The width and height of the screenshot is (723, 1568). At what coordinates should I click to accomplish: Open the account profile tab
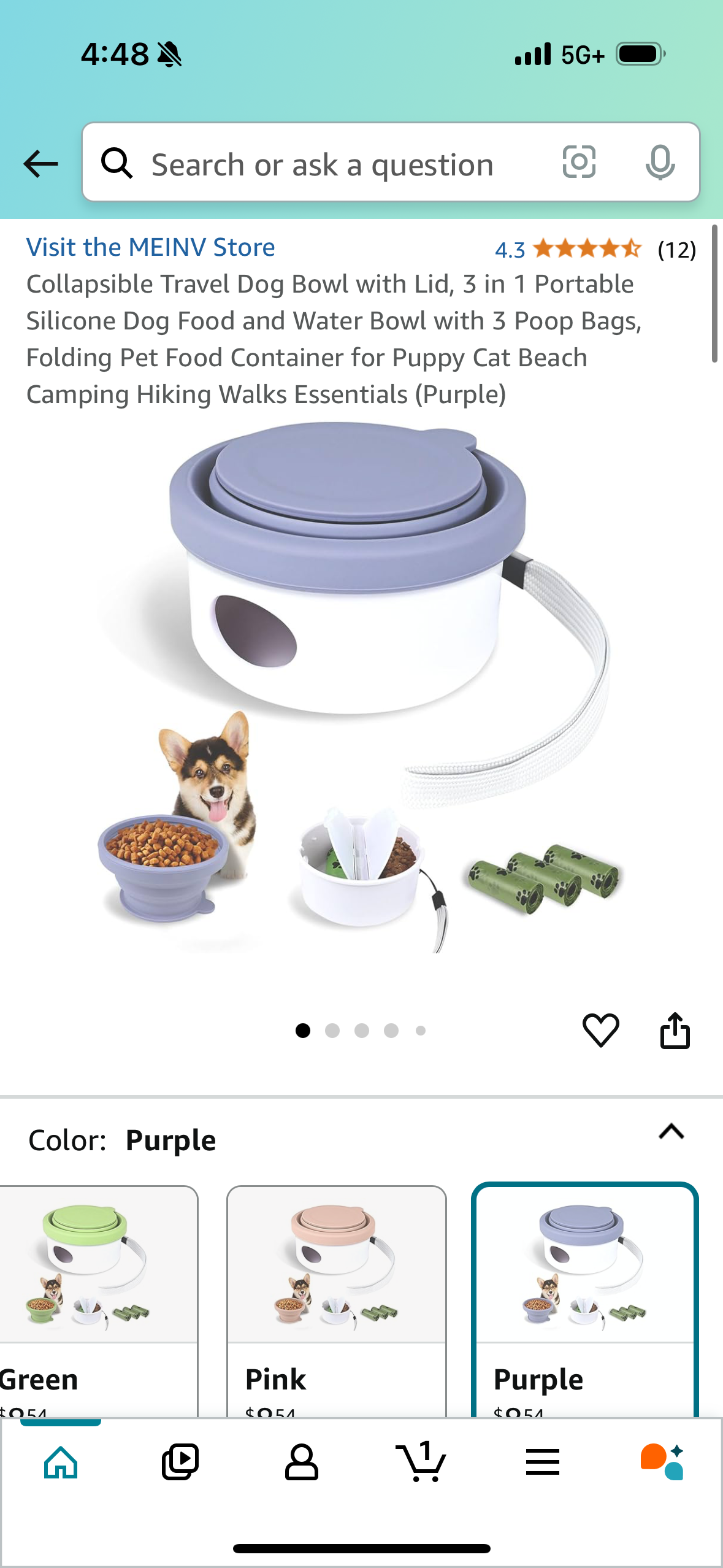point(301,1462)
